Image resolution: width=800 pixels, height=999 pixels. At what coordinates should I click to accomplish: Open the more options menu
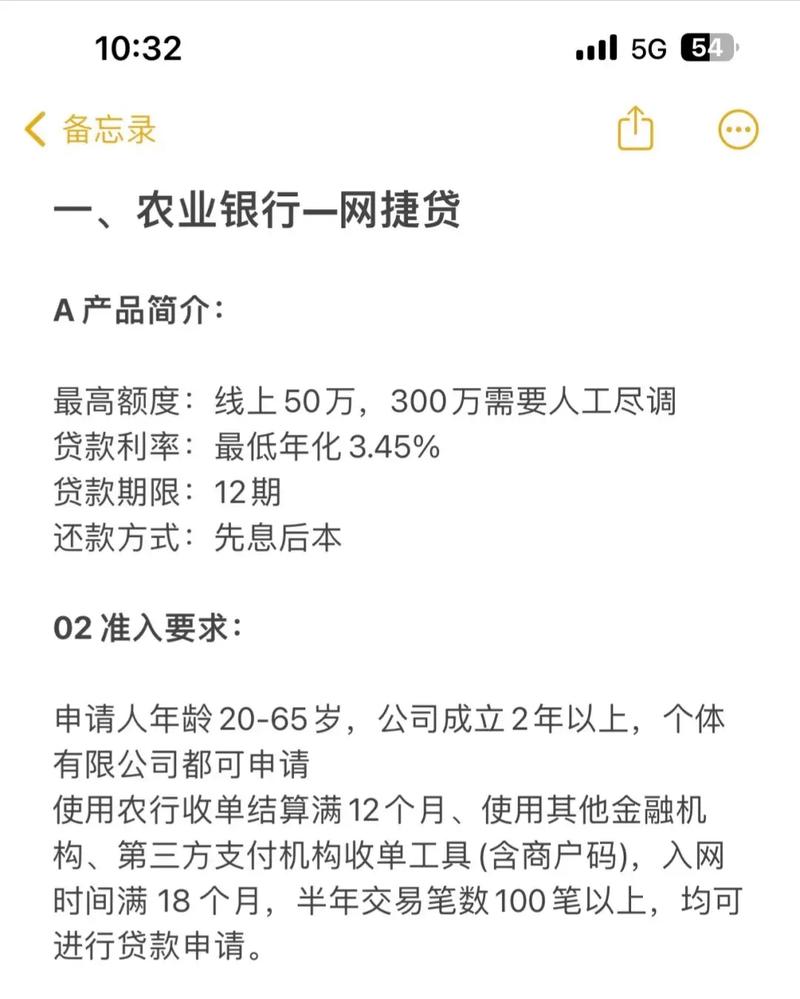tap(739, 130)
